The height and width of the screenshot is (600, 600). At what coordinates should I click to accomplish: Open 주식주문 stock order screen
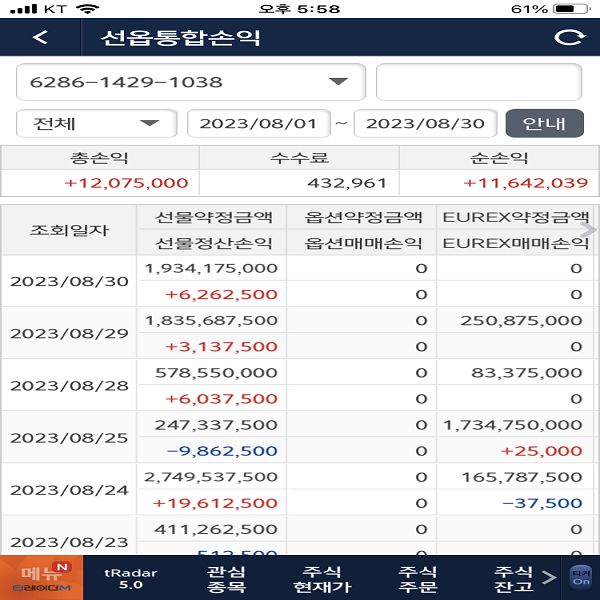417,578
